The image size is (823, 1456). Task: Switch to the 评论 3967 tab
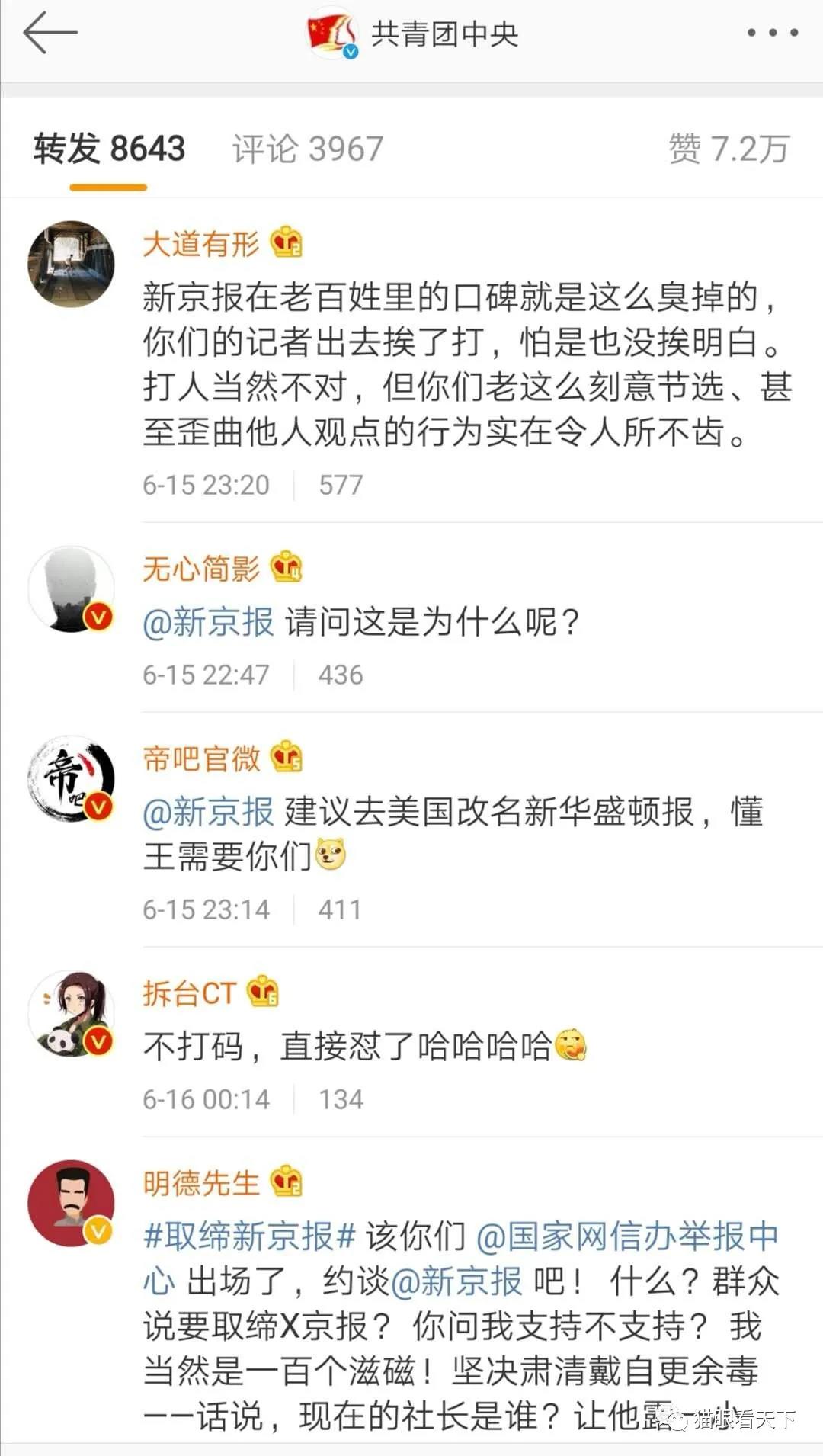coord(307,149)
